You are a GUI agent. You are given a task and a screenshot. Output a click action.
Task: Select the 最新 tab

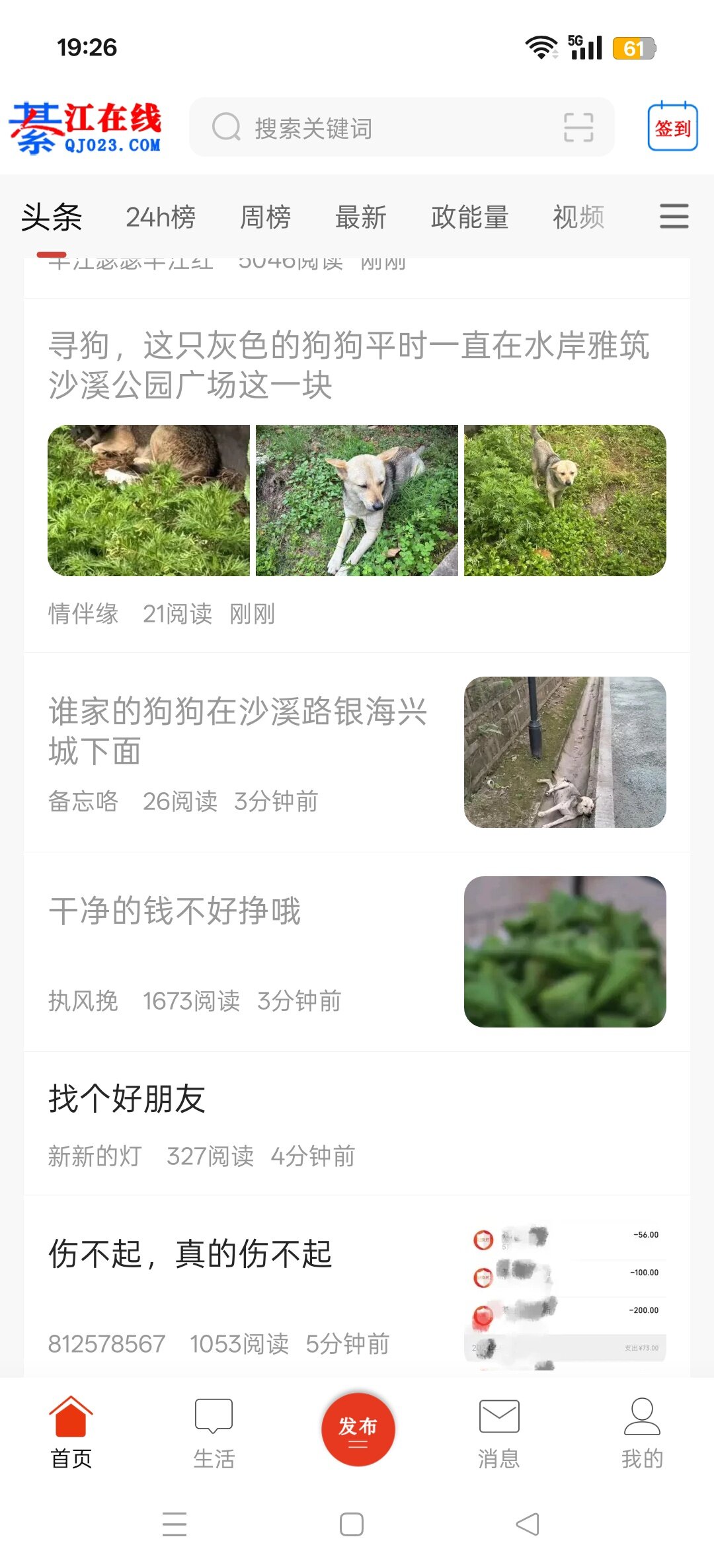pos(360,217)
